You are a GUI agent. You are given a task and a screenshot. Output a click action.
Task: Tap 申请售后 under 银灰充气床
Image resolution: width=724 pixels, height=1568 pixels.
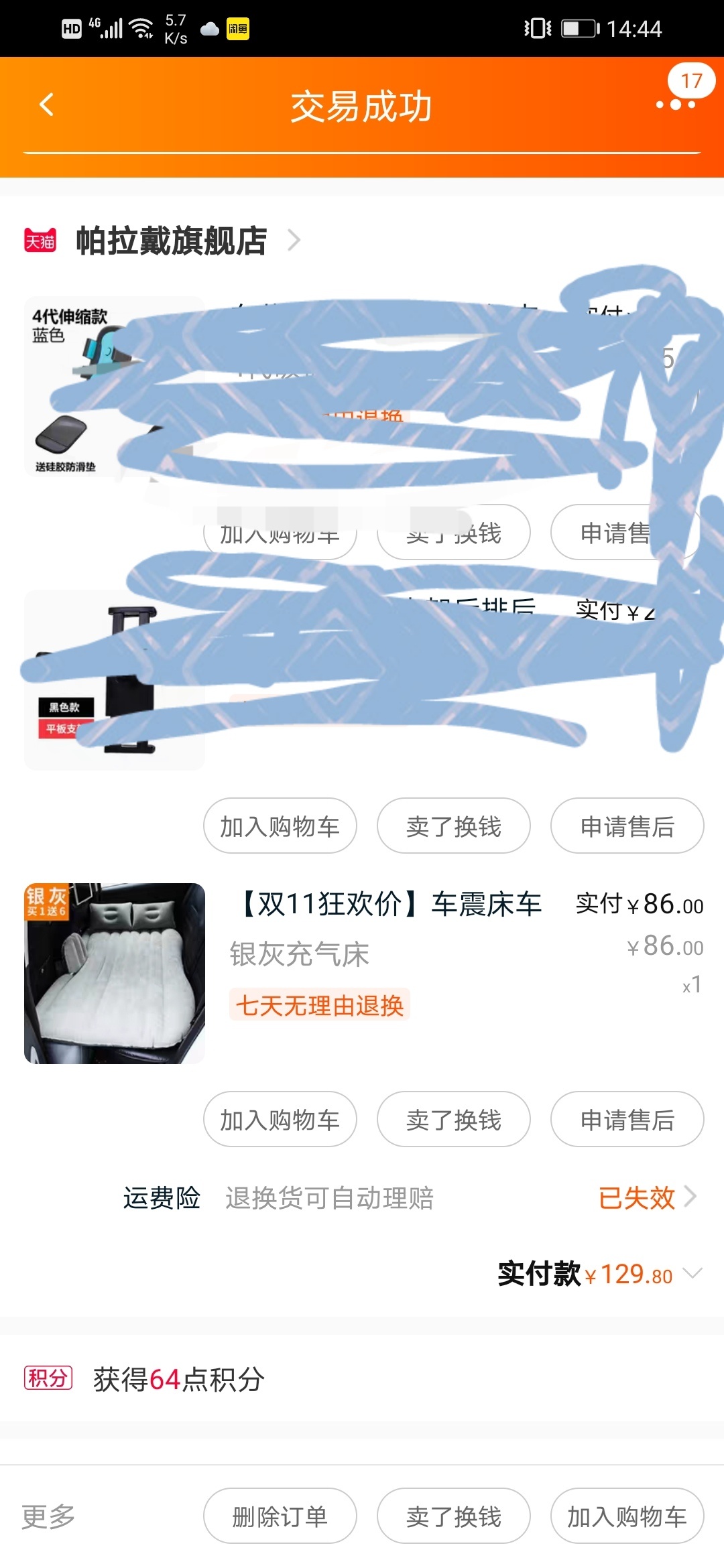tap(627, 1119)
